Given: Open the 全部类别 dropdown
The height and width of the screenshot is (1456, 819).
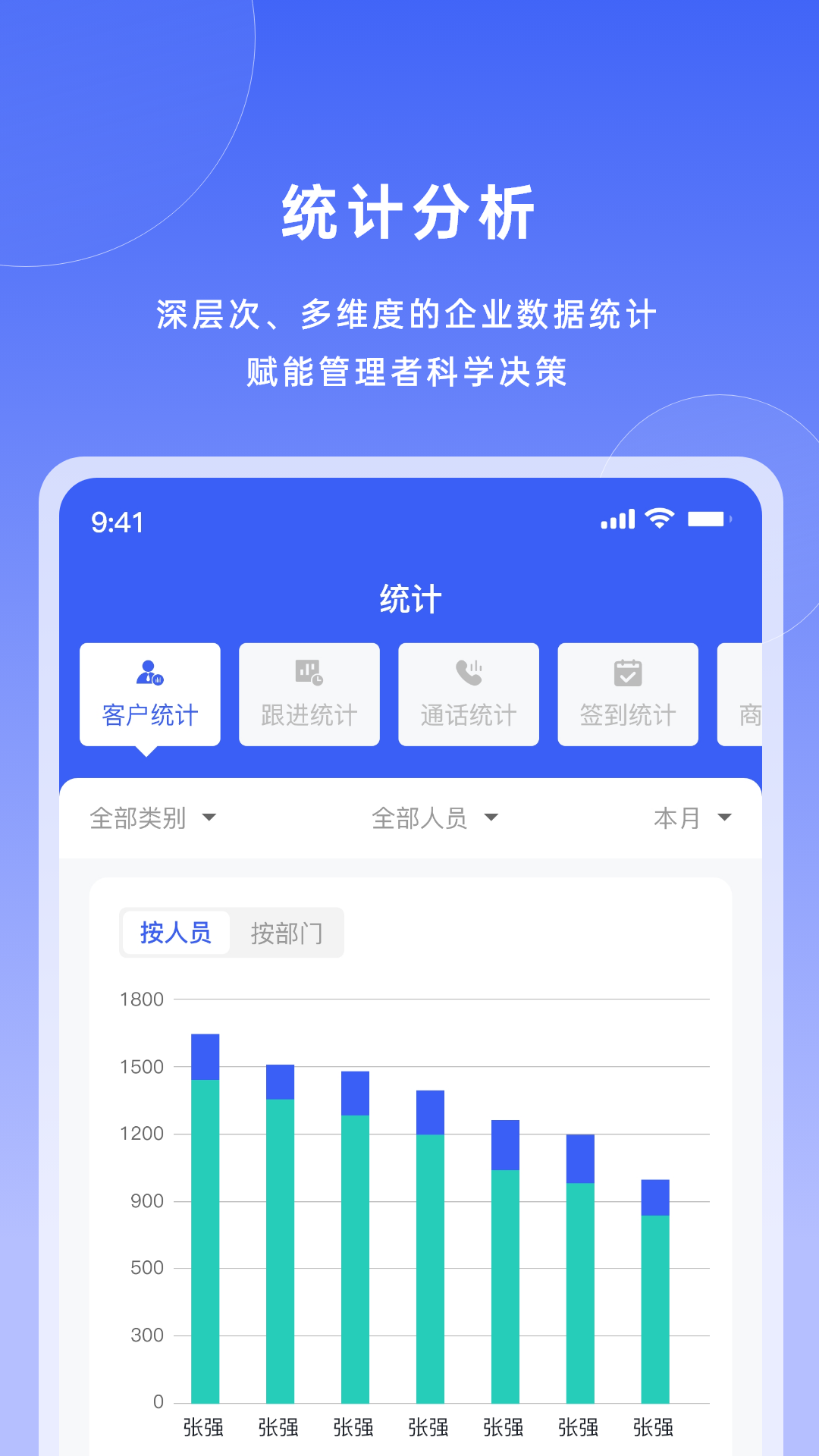Looking at the screenshot, I should (152, 817).
